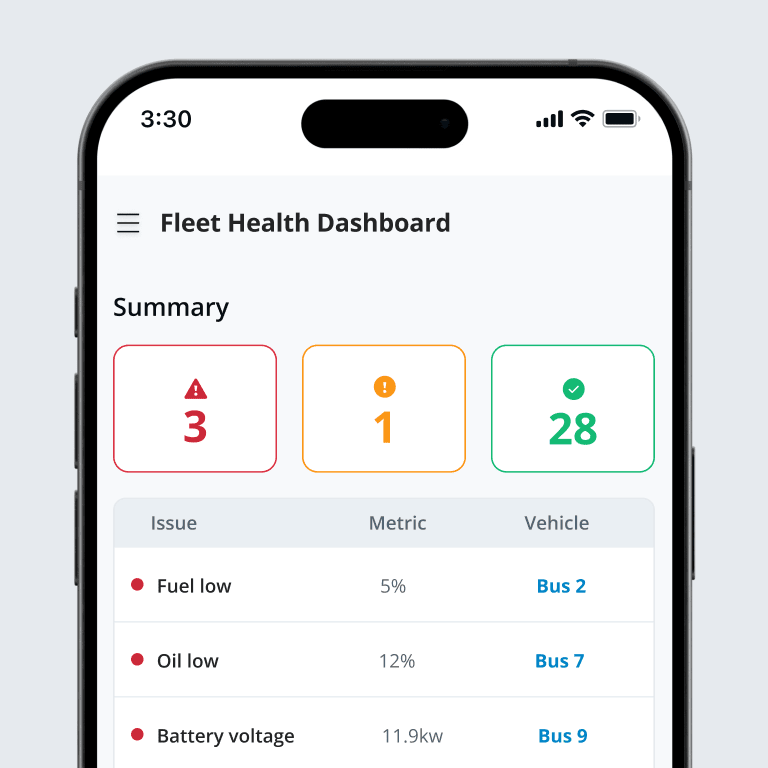The width and height of the screenshot is (768, 768).
Task: View Bus 7 from the Oil low row
Action: (x=560, y=661)
